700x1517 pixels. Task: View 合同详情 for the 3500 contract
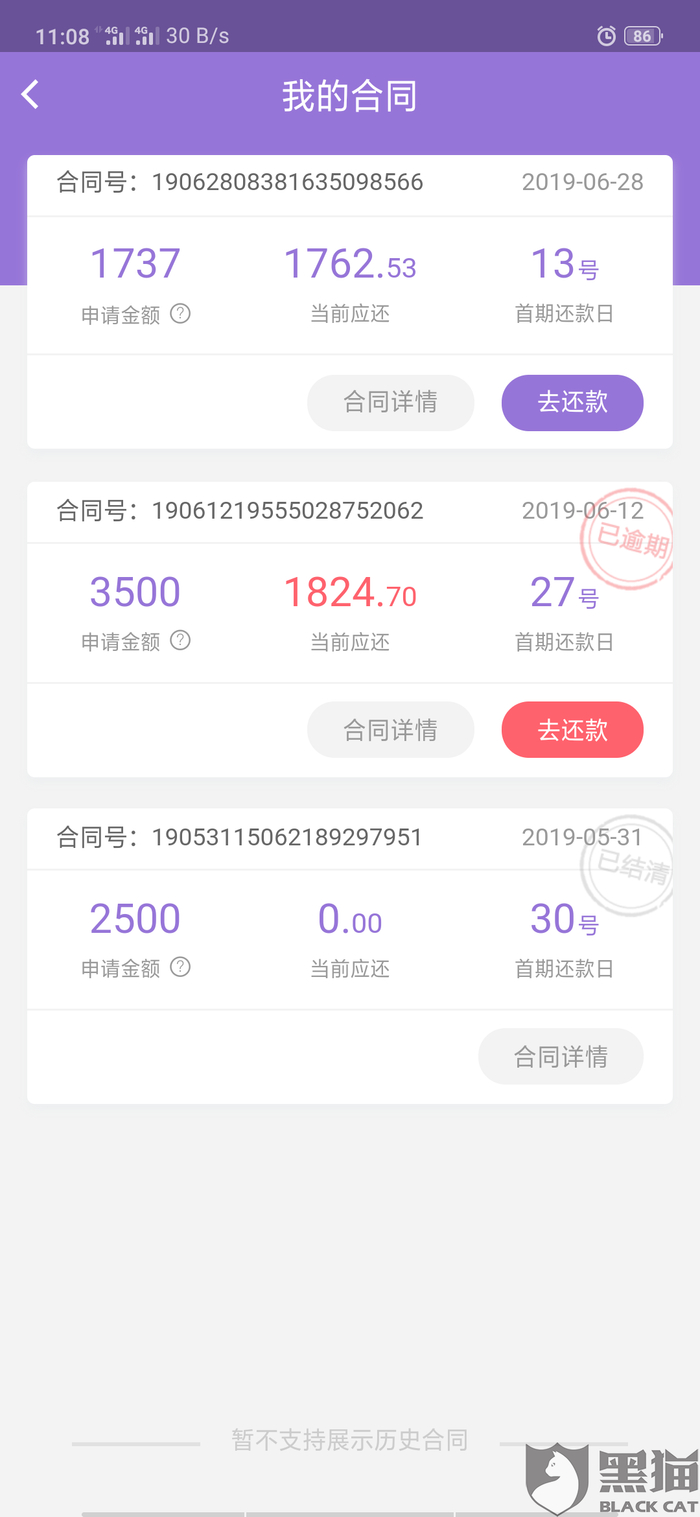[x=390, y=730]
